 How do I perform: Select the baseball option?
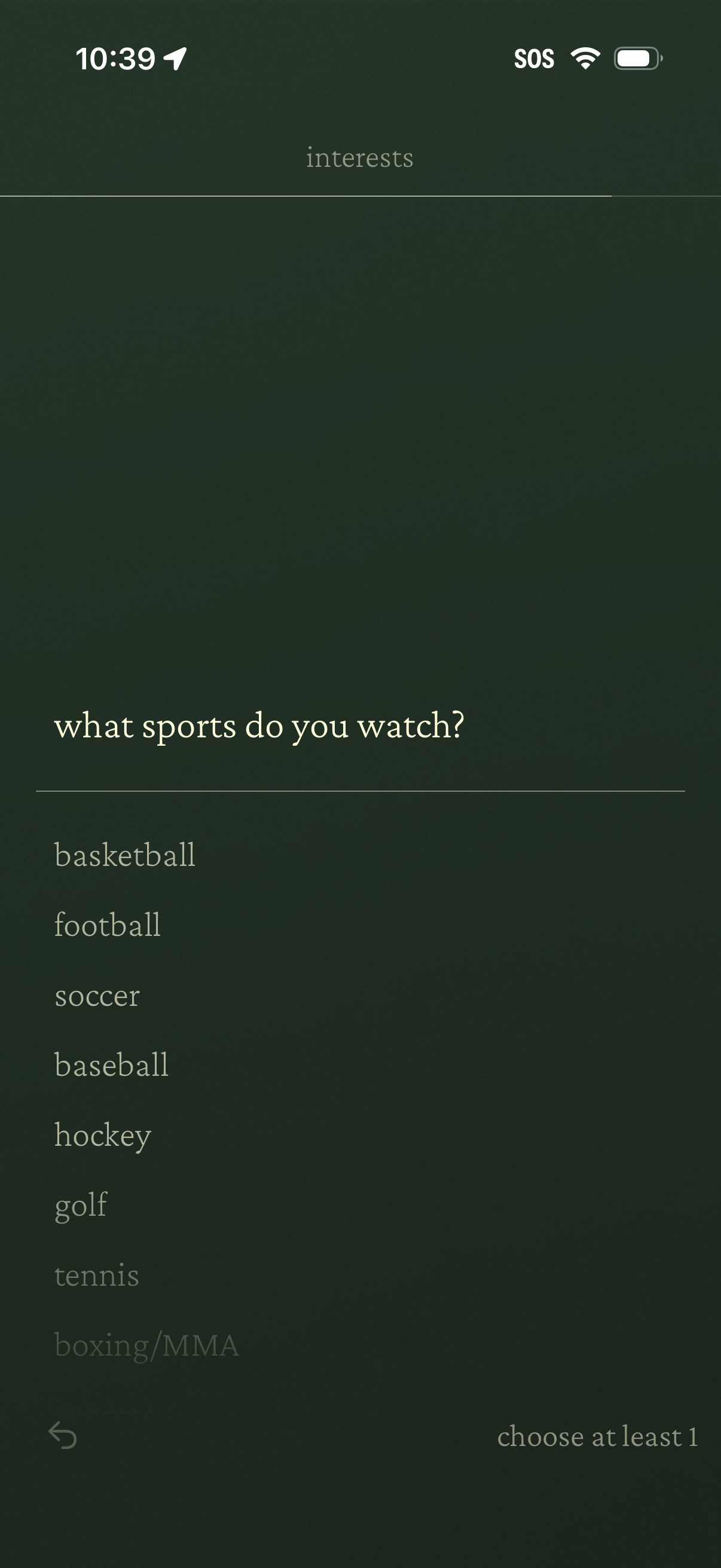pos(111,1065)
